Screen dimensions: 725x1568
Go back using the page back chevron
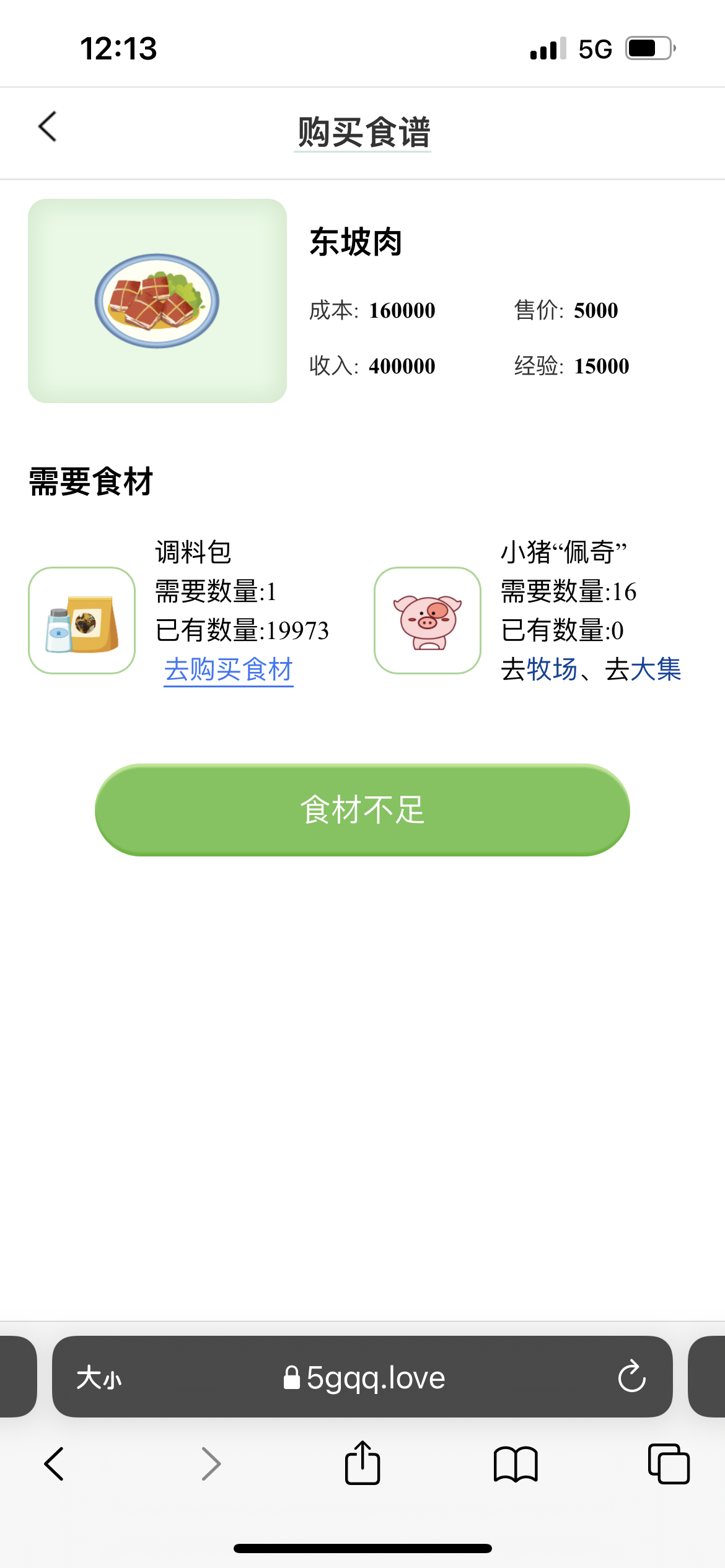[x=46, y=129]
